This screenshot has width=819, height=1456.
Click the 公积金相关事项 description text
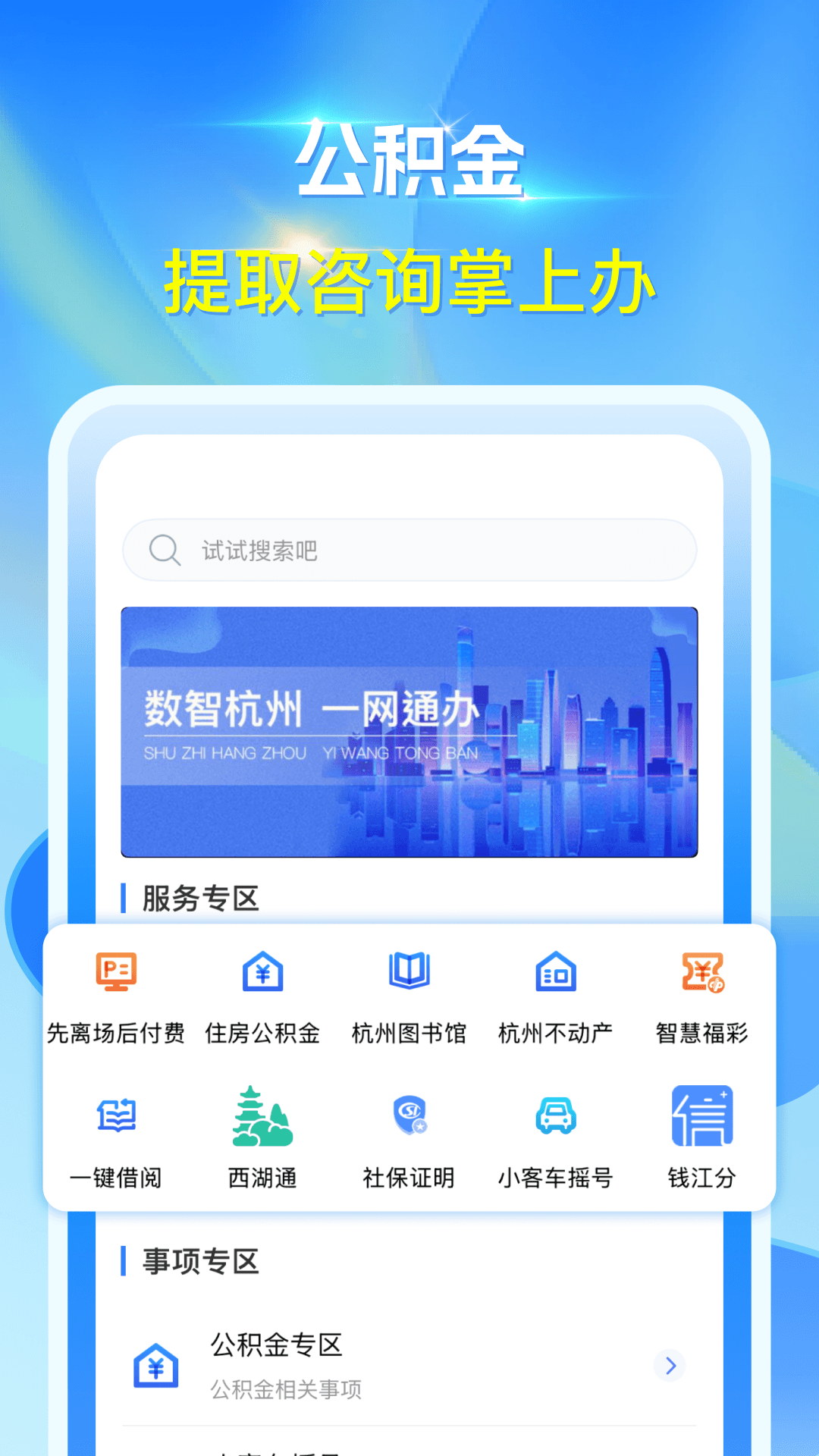point(287,1390)
